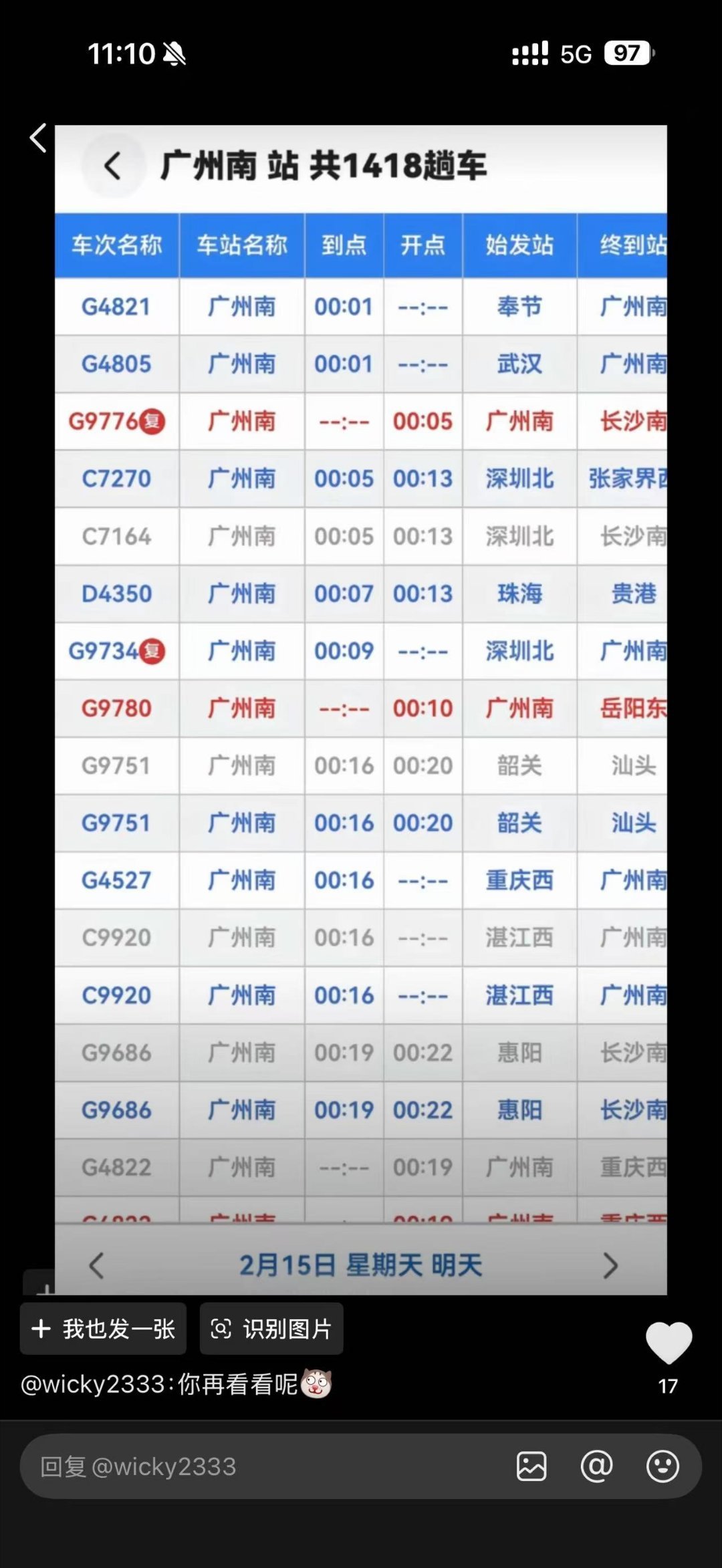The image size is (722, 1568).
Task: Tap the 识别图片 button
Action: click(271, 1329)
